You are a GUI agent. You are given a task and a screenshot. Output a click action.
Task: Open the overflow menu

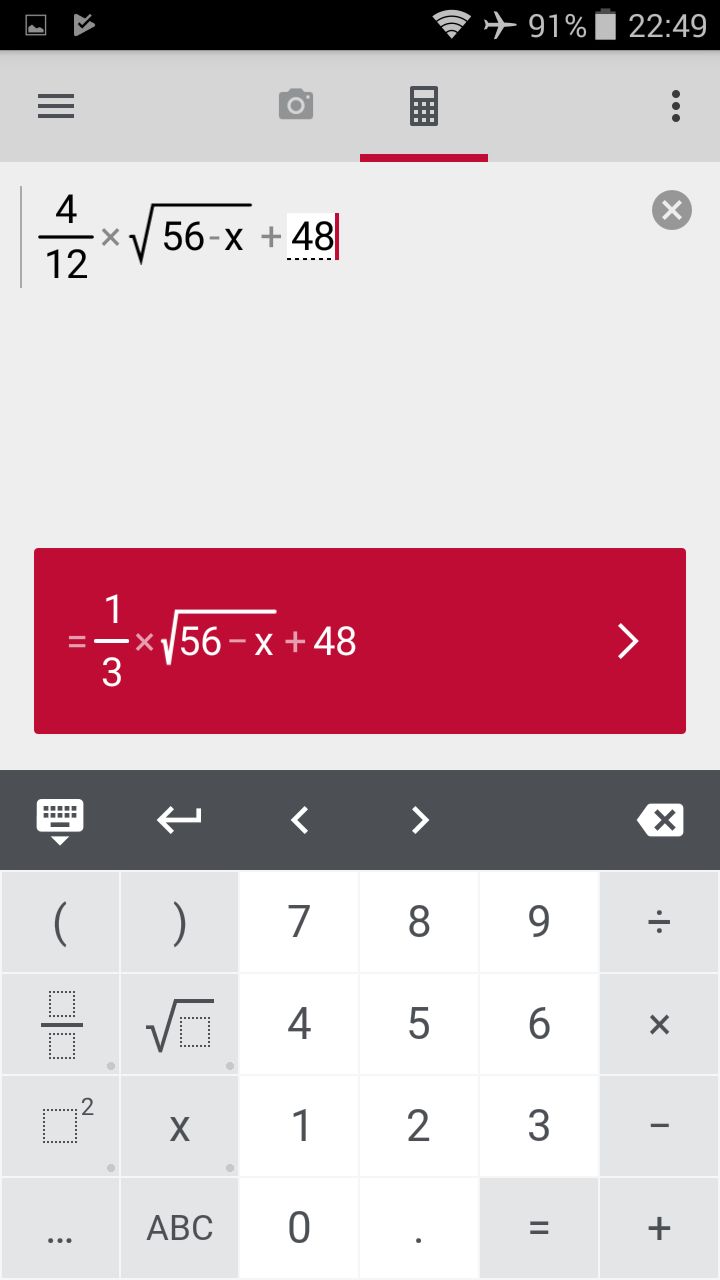tap(676, 106)
